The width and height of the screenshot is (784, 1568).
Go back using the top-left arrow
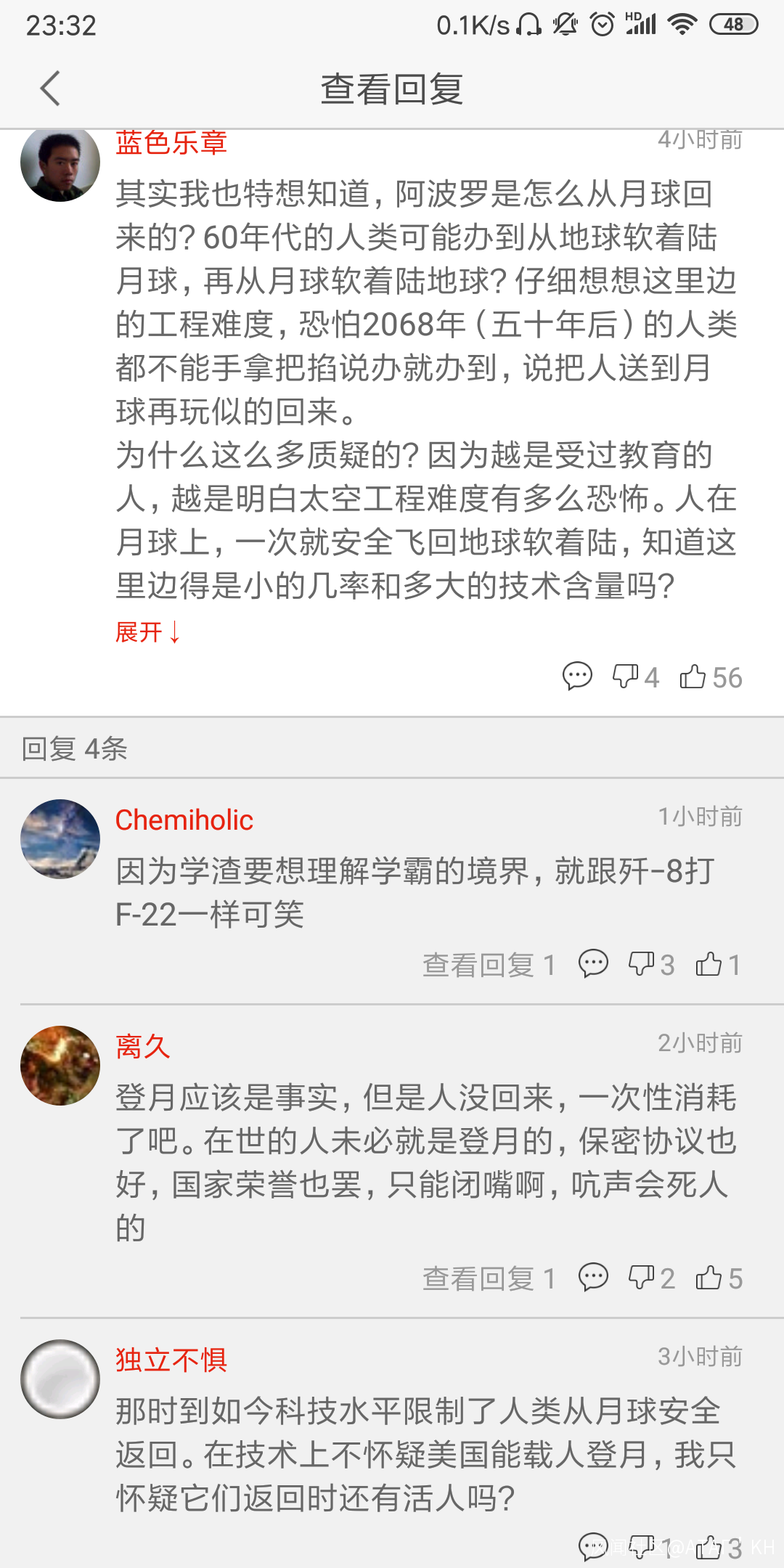[x=49, y=89]
